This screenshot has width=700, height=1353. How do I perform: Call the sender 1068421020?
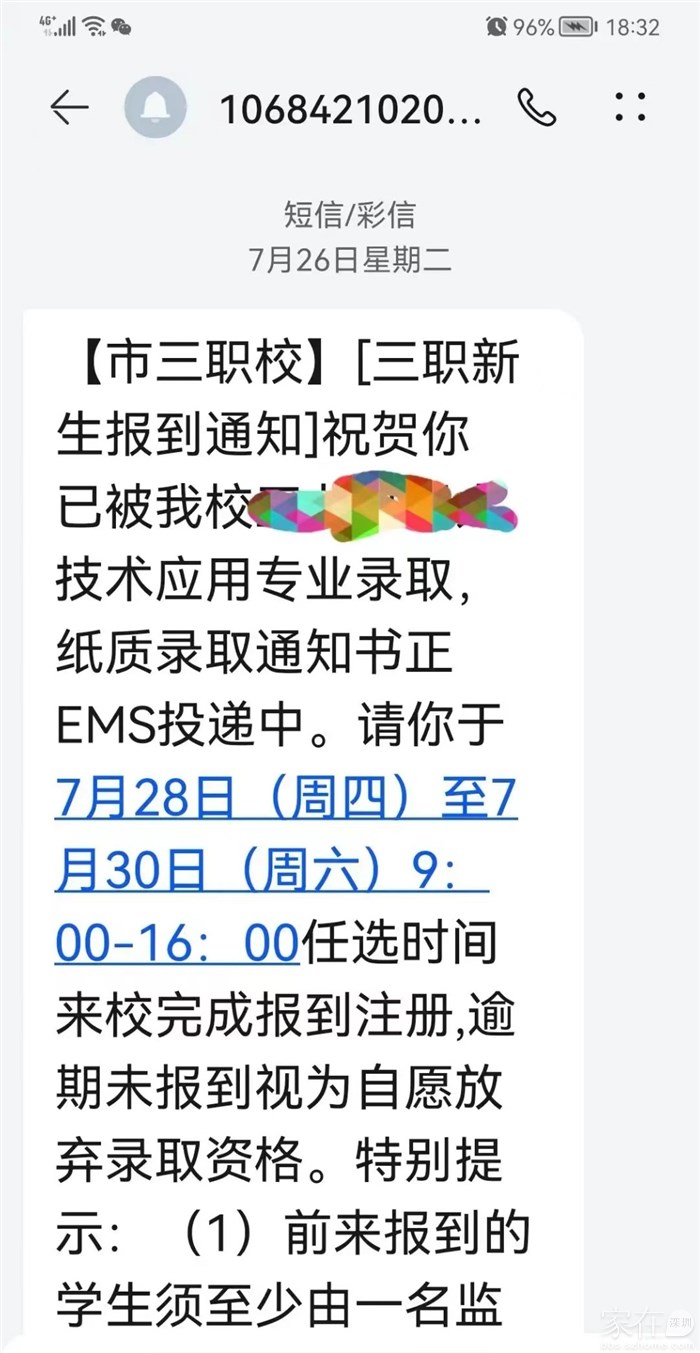[537, 107]
